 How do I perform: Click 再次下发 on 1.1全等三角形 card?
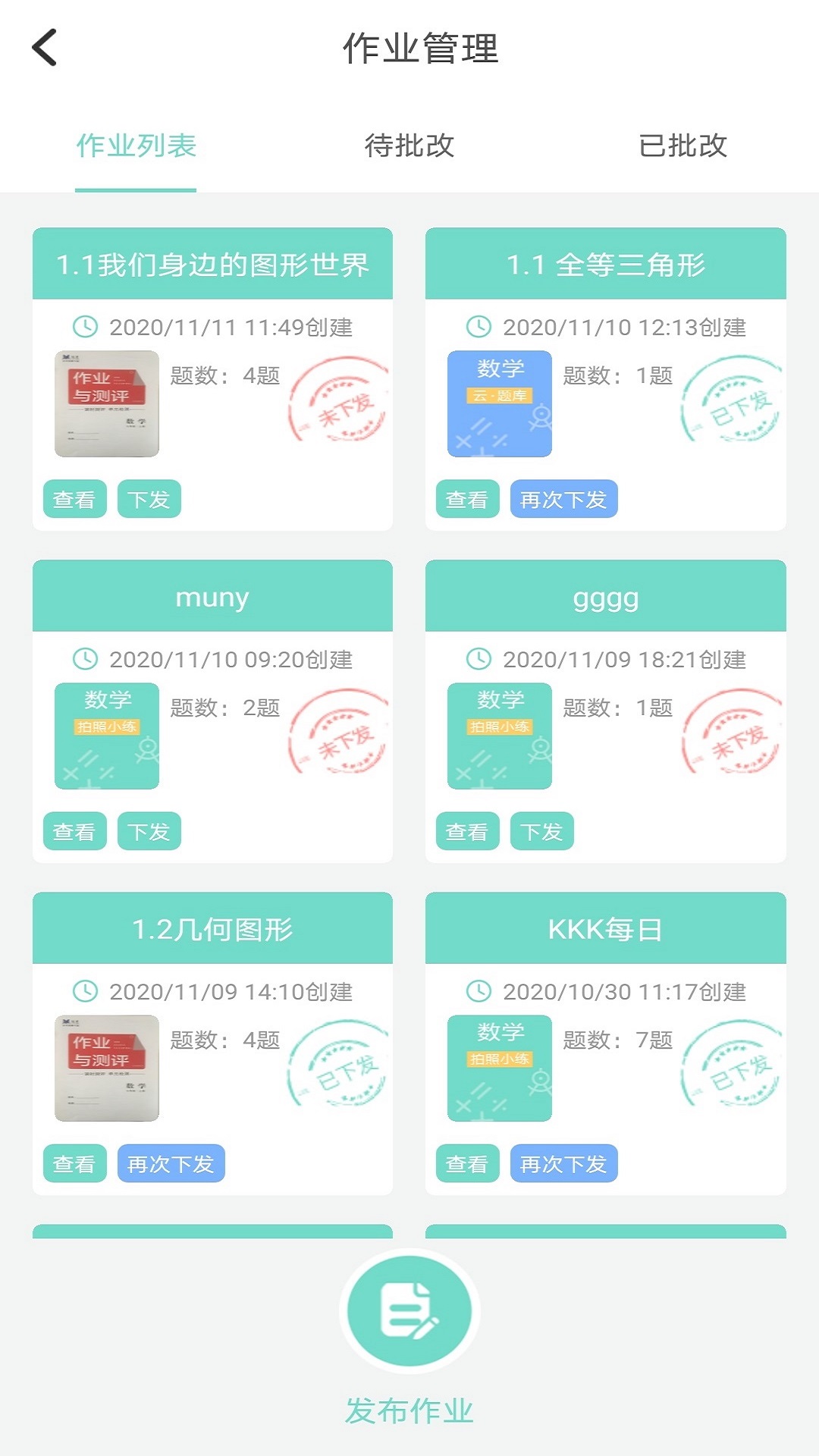[563, 499]
